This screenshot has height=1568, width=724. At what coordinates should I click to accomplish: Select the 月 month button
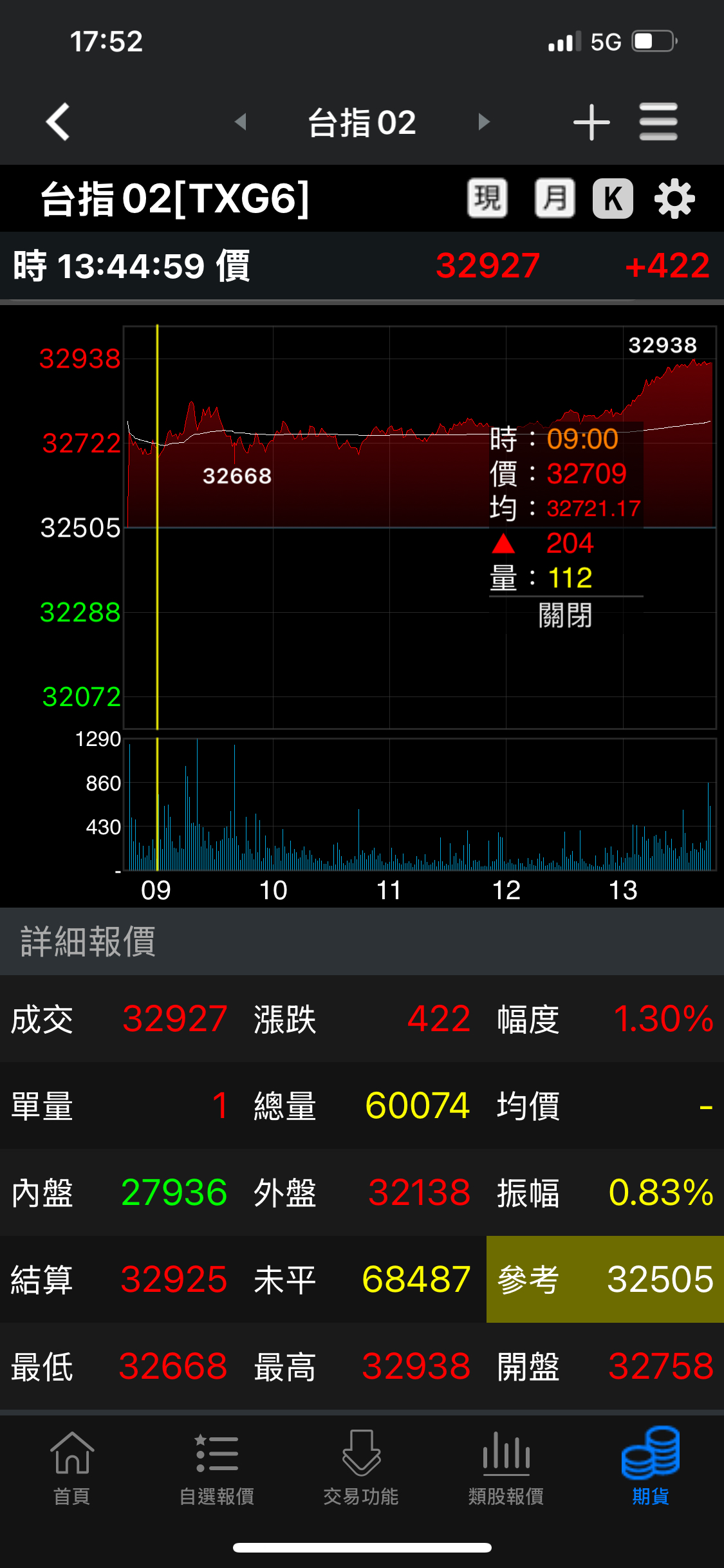555,198
